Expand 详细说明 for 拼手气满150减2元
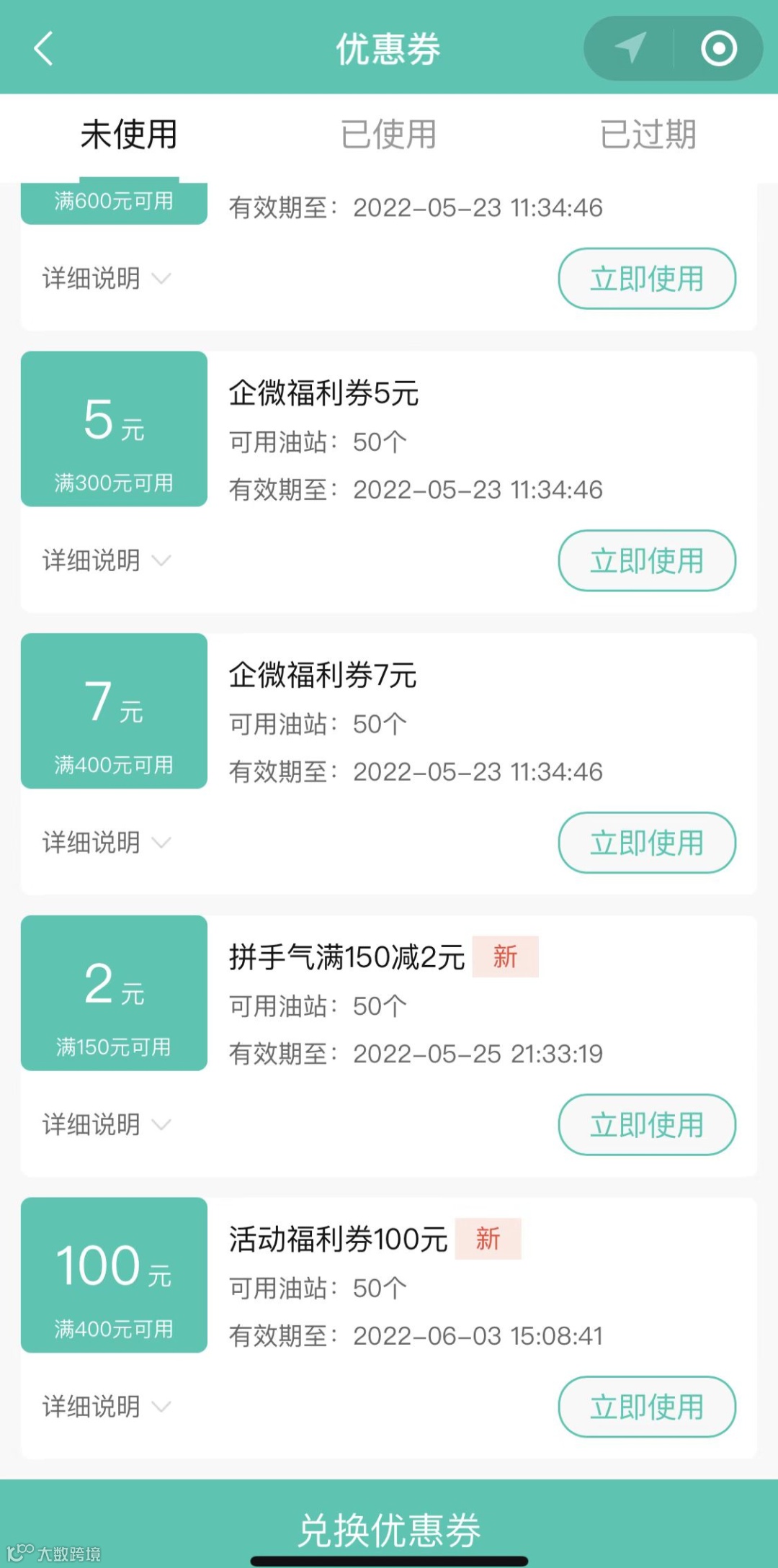This screenshot has height=1568, width=778. tap(106, 1124)
